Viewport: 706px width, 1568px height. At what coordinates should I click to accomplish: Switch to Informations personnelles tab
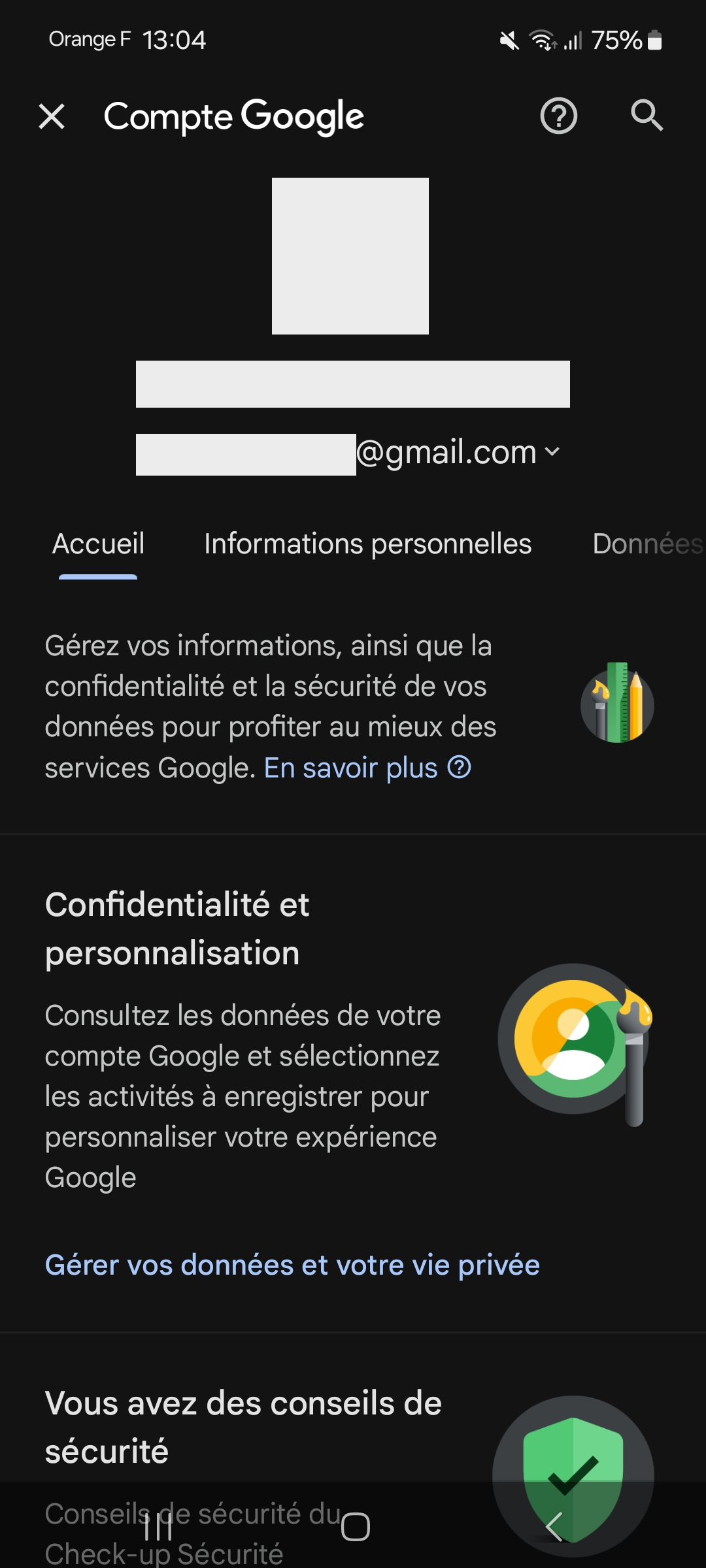pyautogui.click(x=367, y=544)
